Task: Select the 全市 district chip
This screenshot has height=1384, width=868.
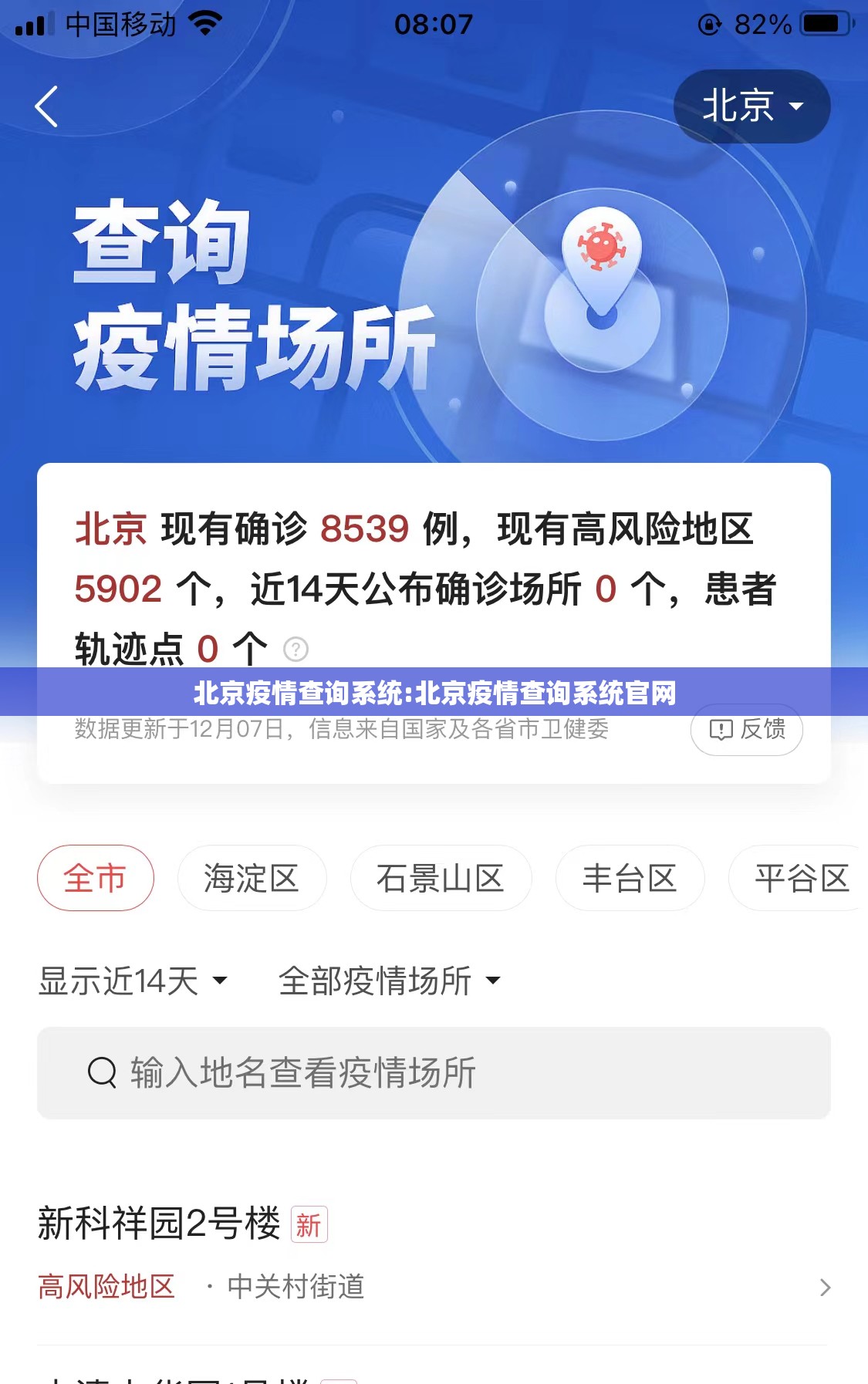Action: pos(95,878)
